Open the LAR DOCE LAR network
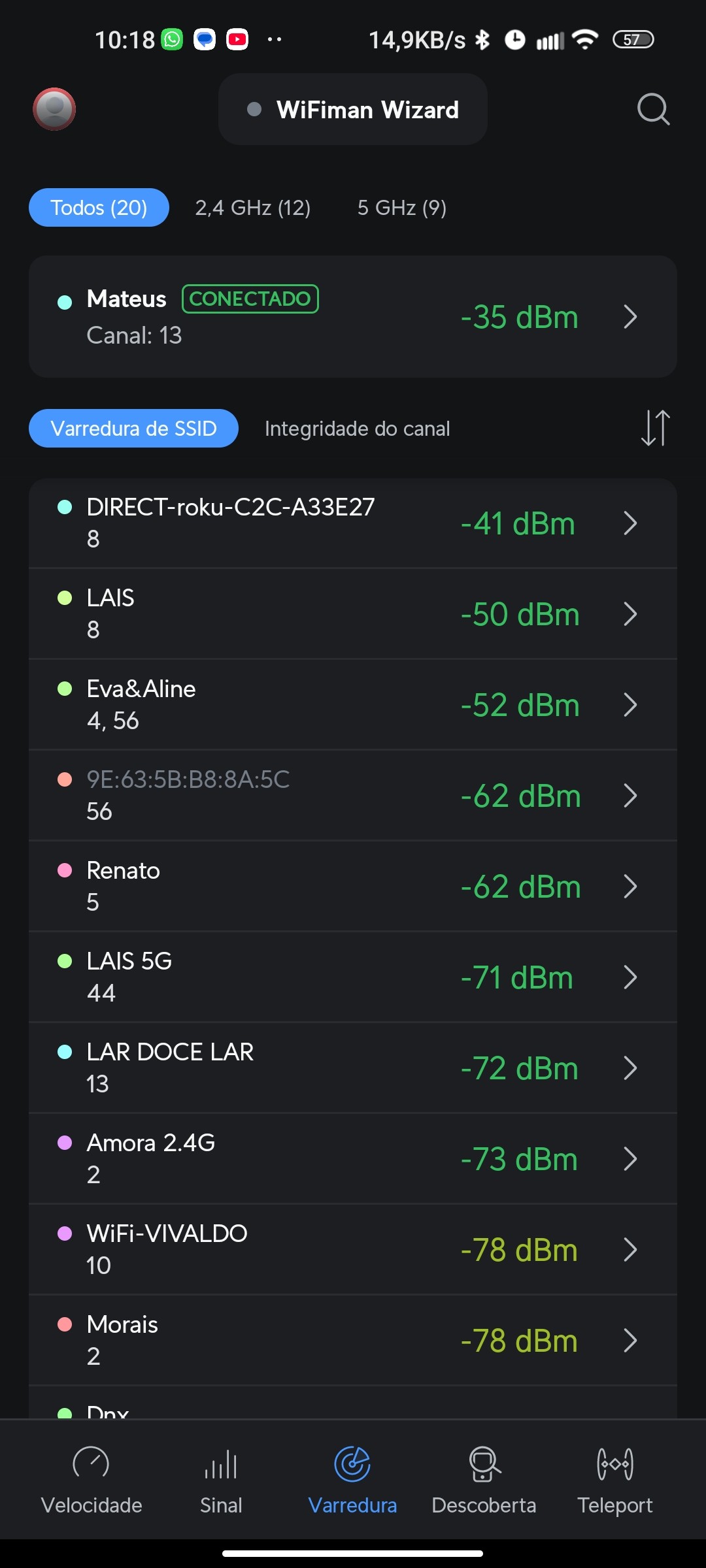 coord(353,1068)
